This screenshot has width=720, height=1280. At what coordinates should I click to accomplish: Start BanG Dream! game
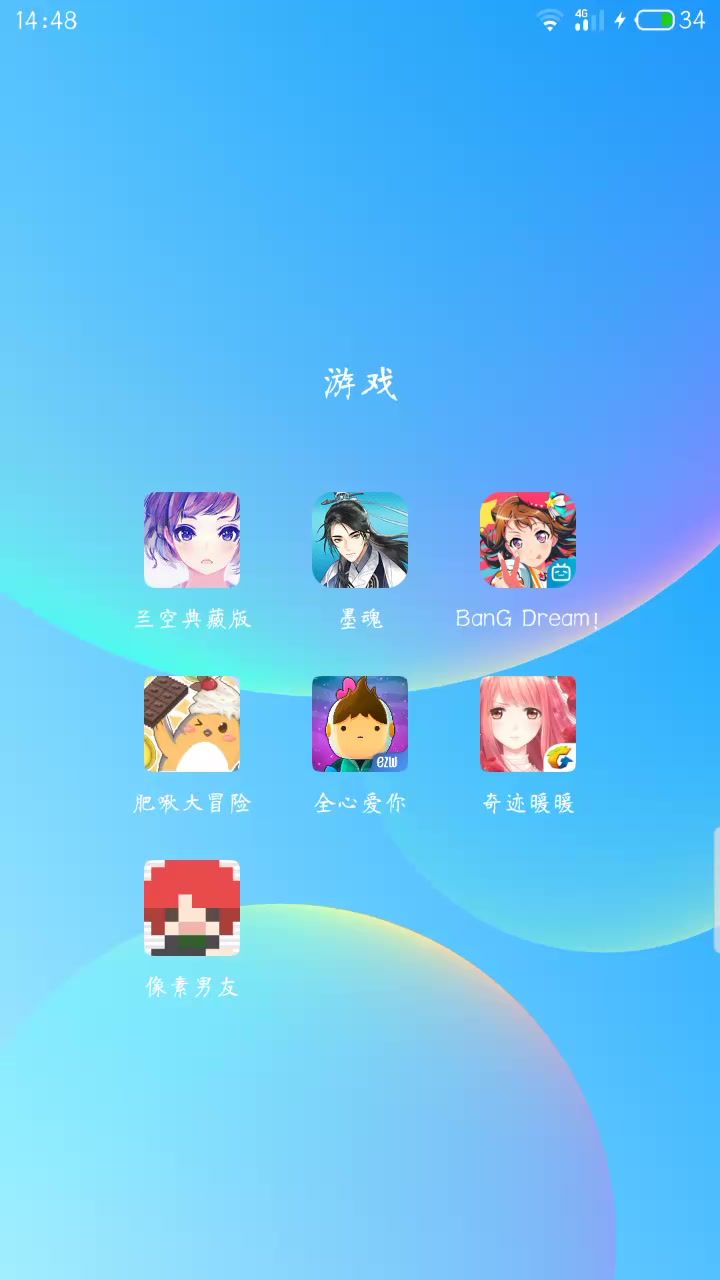click(528, 540)
